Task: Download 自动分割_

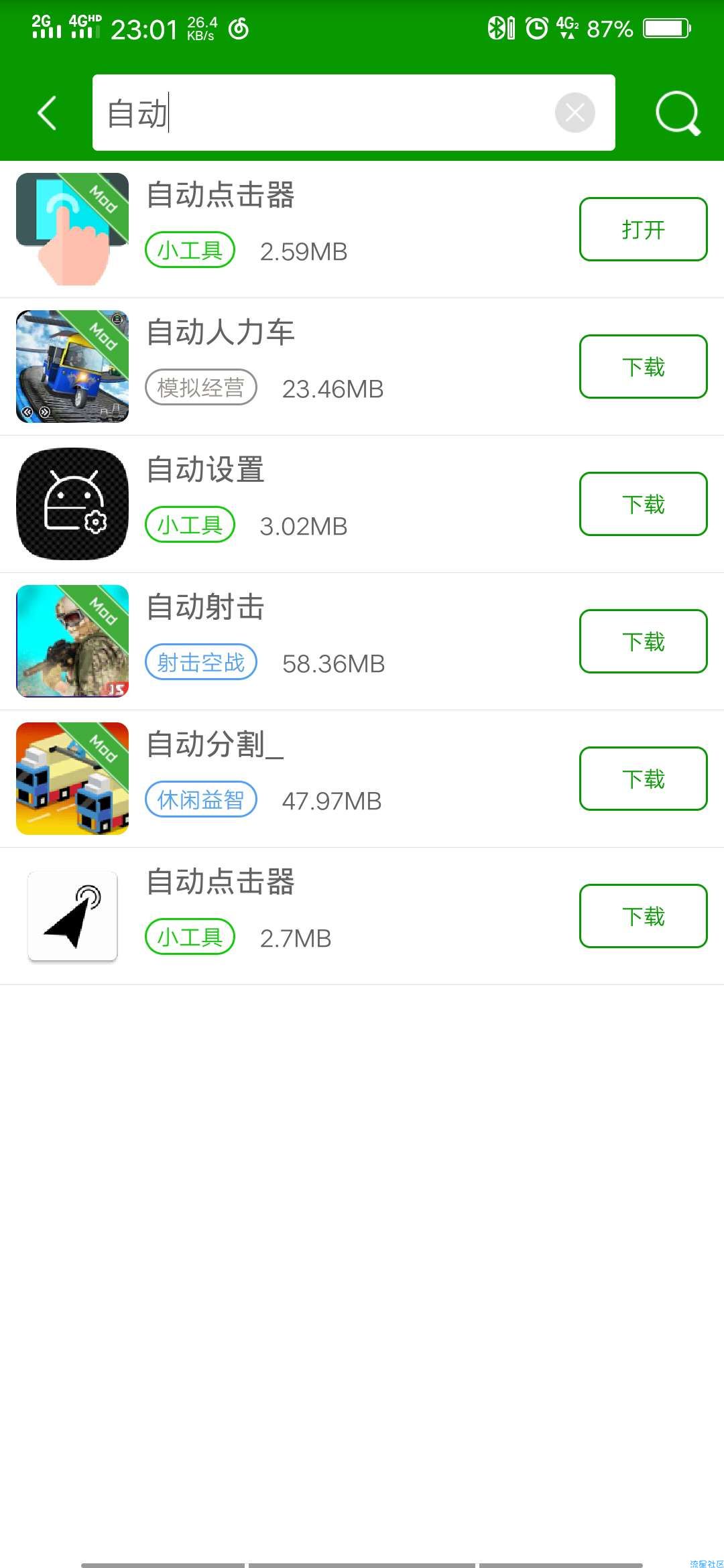Action: (x=643, y=779)
